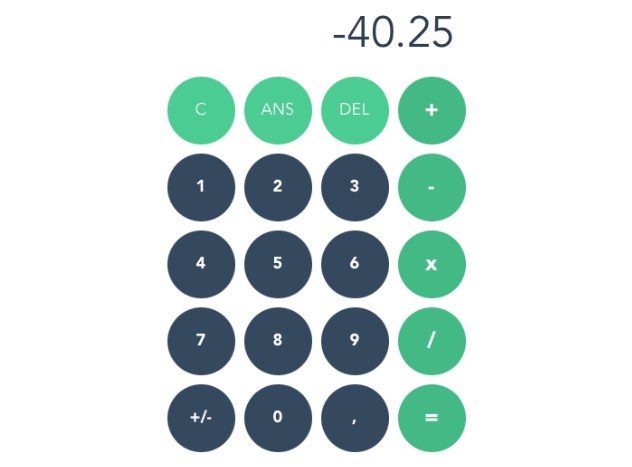Viewport: 632px width, 467px height.
Task: Tap the number 2 key
Action: click(278, 187)
